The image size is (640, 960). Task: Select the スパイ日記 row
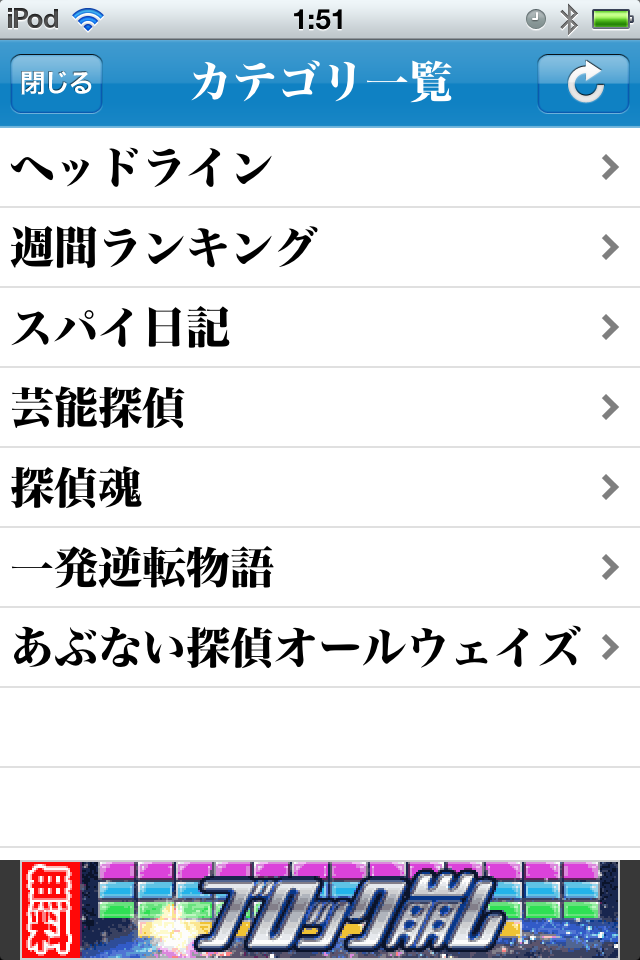(320, 328)
